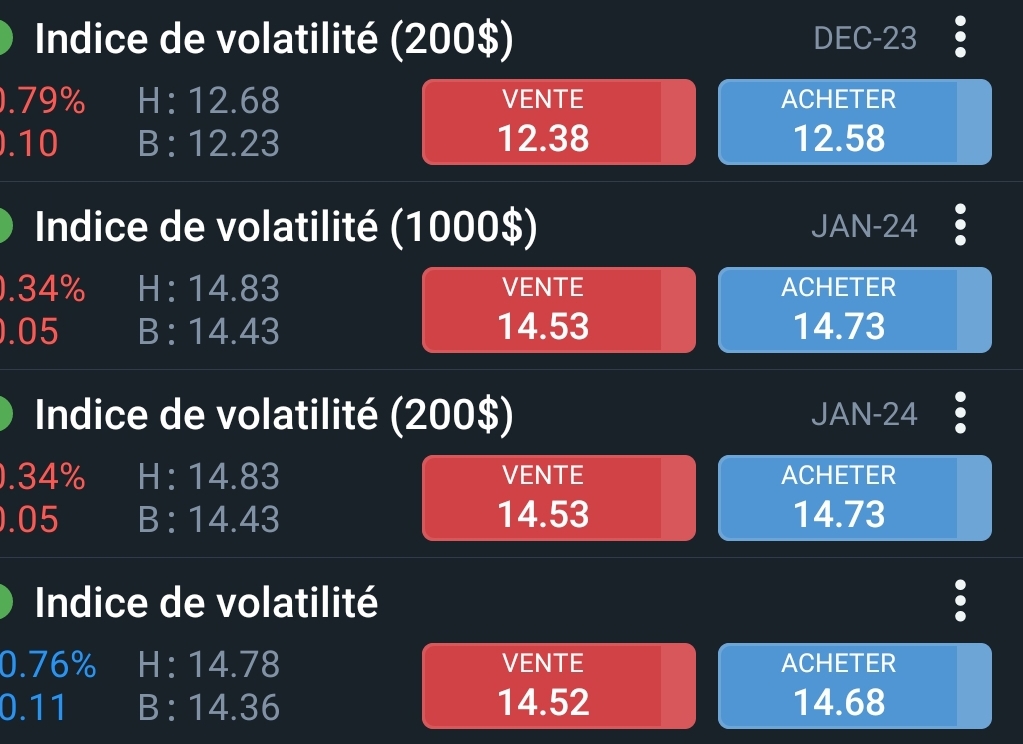Viewport: 1023px width, 744px height.
Task: Buy Indice de volatilité (1000$) at 14.73
Action: 854,310
